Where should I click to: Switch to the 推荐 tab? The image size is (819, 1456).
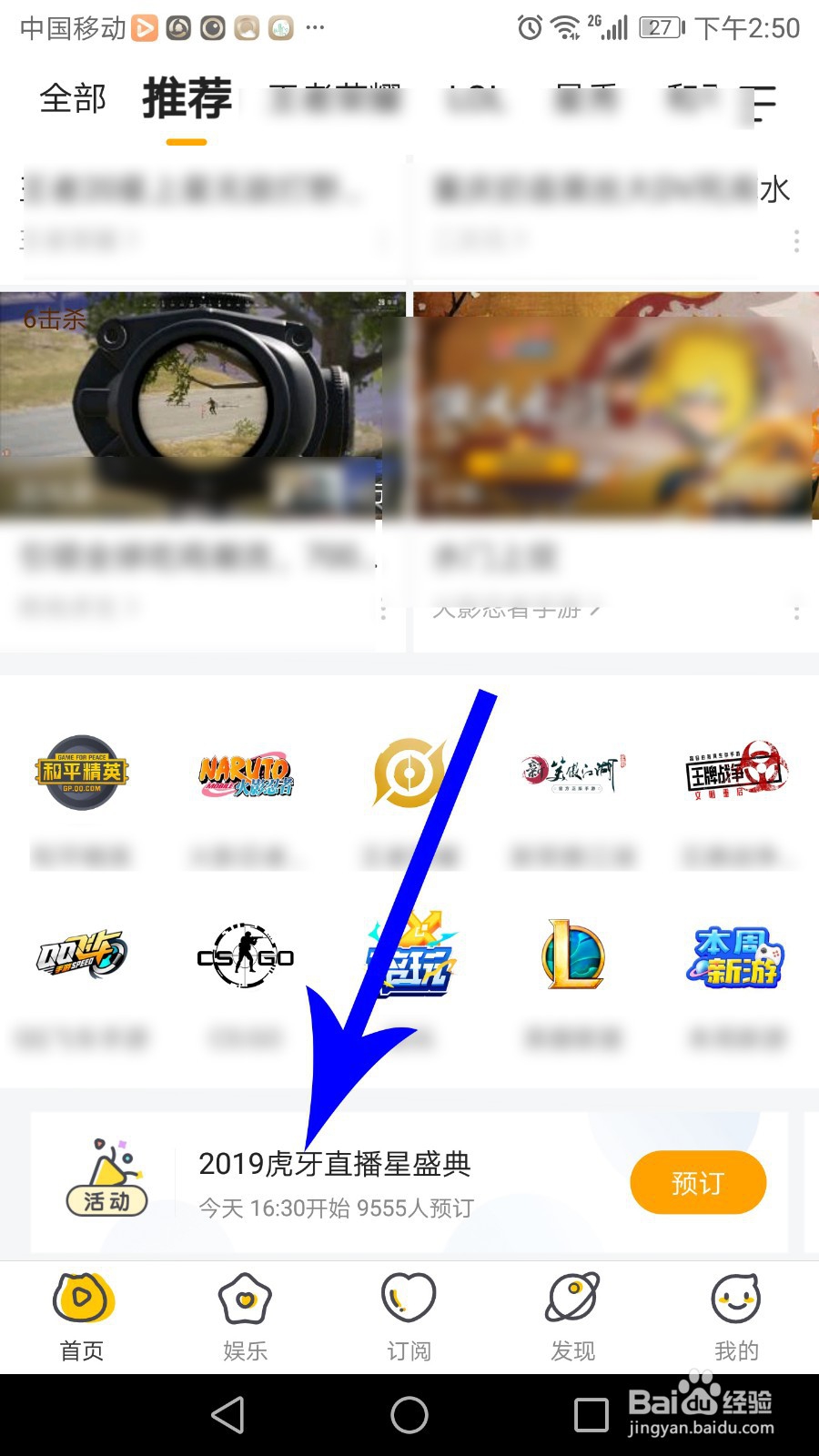coord(185,98)
